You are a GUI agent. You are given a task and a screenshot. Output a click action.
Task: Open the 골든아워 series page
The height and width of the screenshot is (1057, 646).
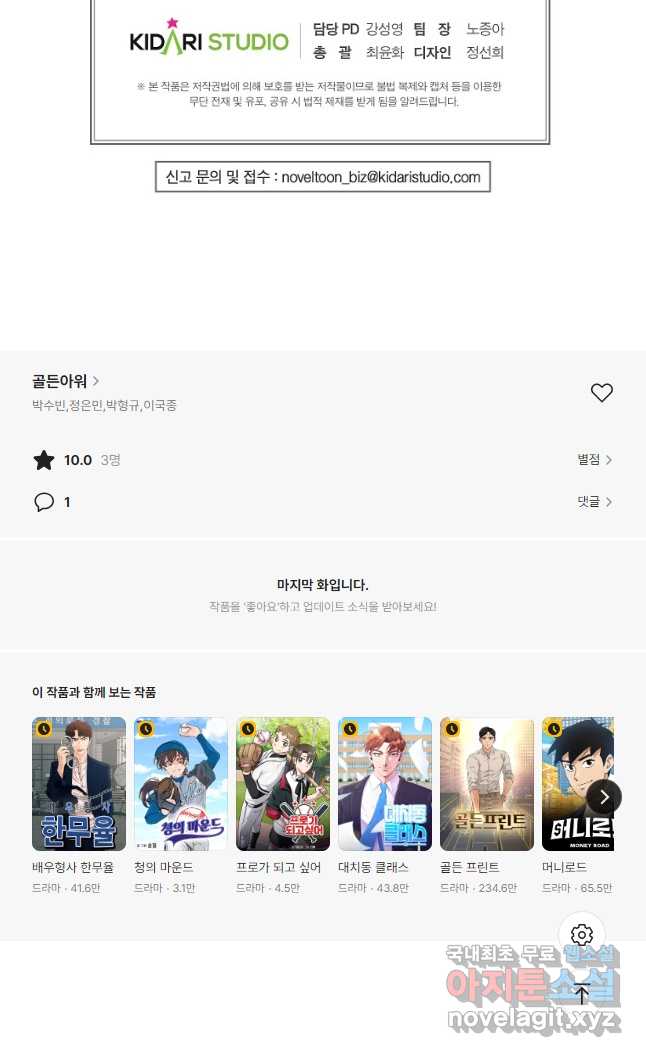coord(65,381)
